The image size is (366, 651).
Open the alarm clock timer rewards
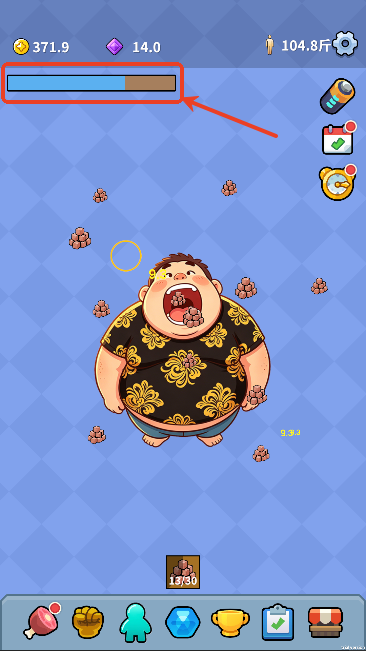pyautogui.click(x=338, y=182)
